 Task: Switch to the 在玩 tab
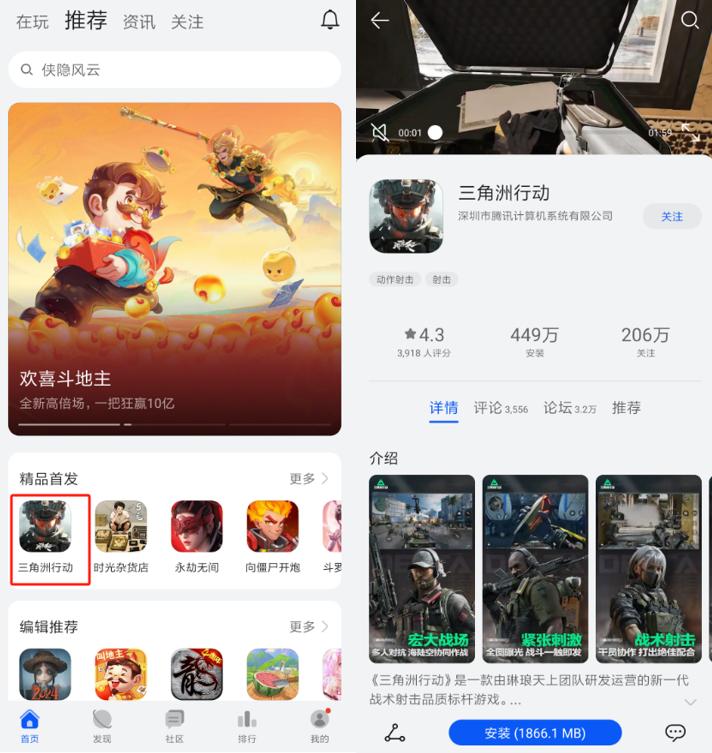coord(32,21)
